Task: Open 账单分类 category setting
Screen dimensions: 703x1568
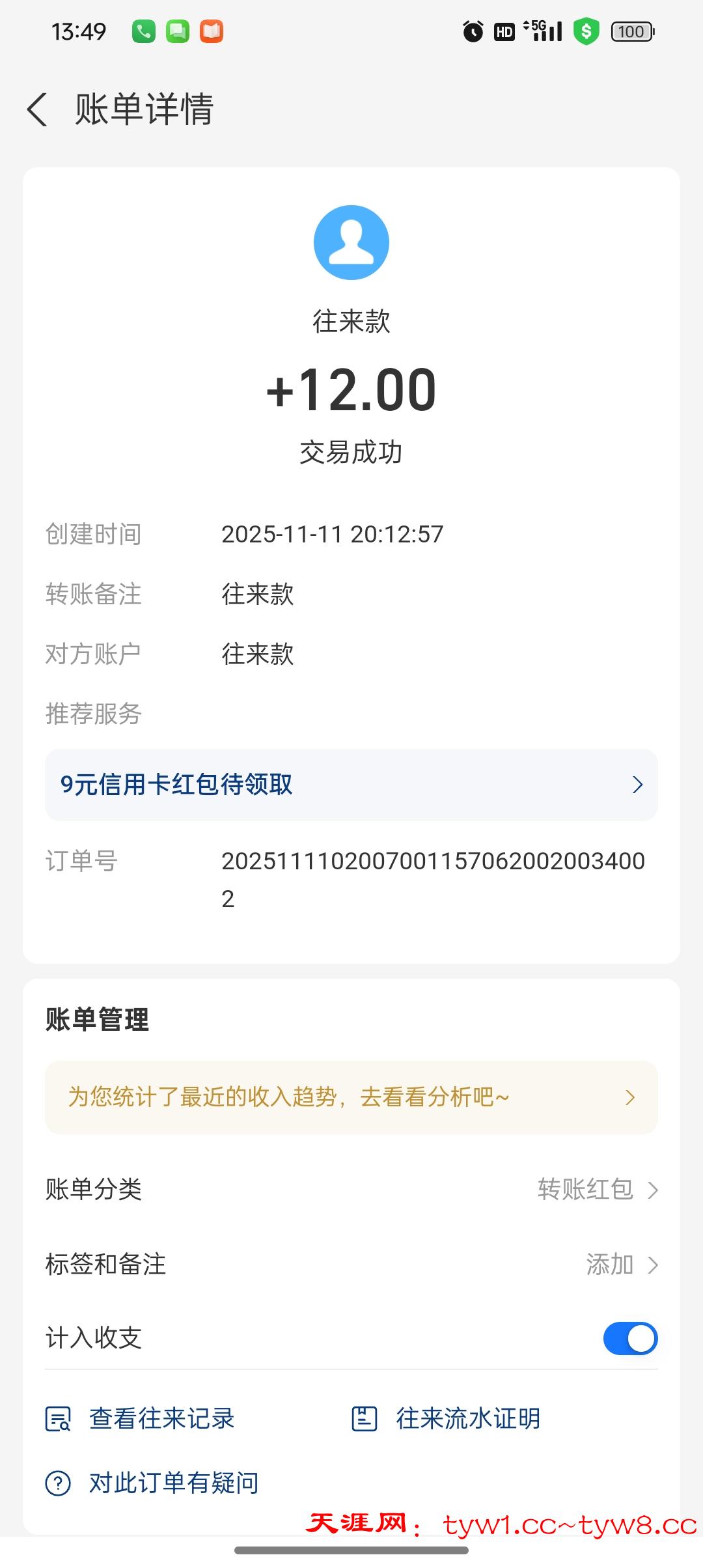Action: pos(351,1190)
